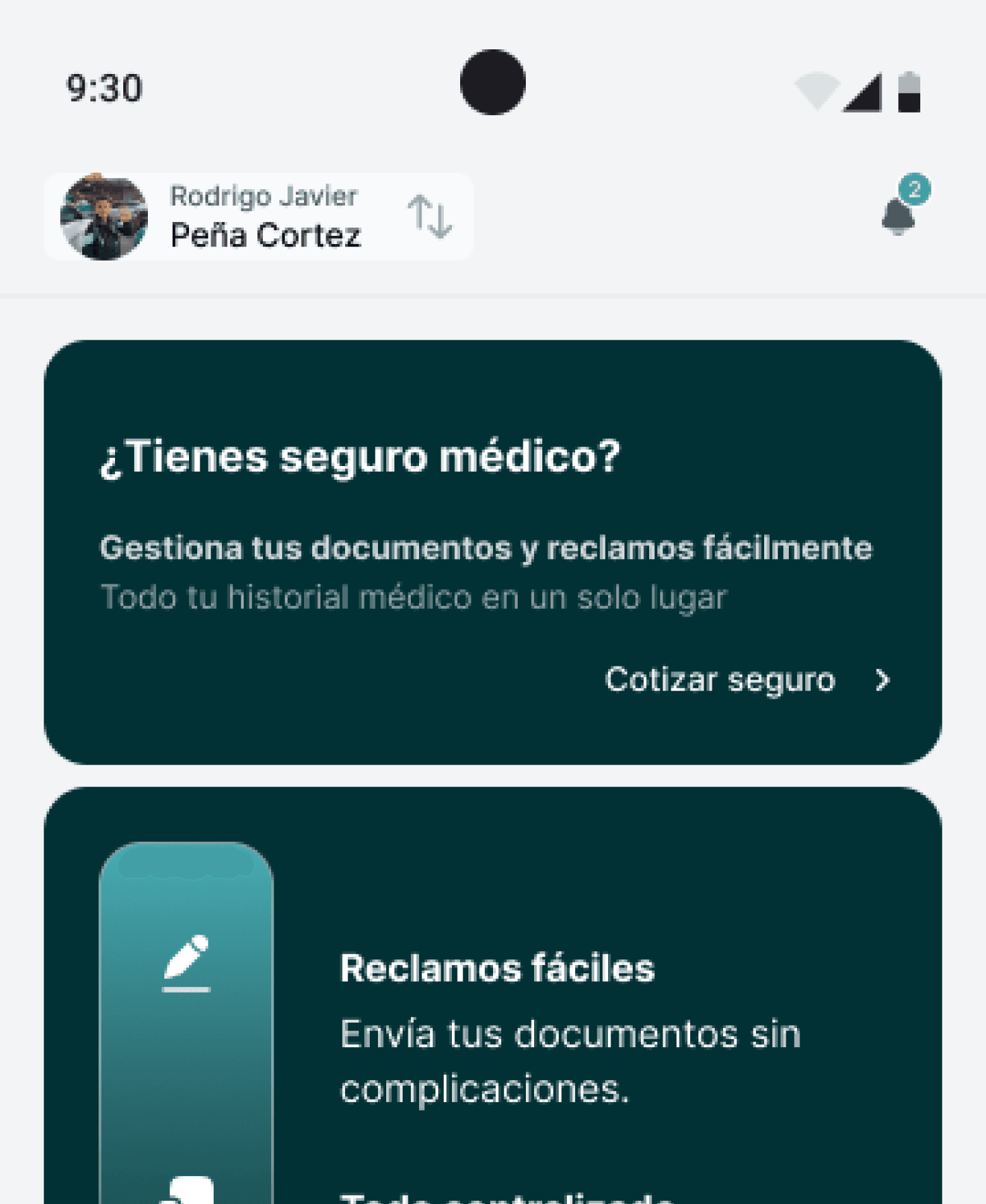The width and height of the screenshot is (986, 1204).
Task: Open the notifications bell
Action: [x=899, y=214]
